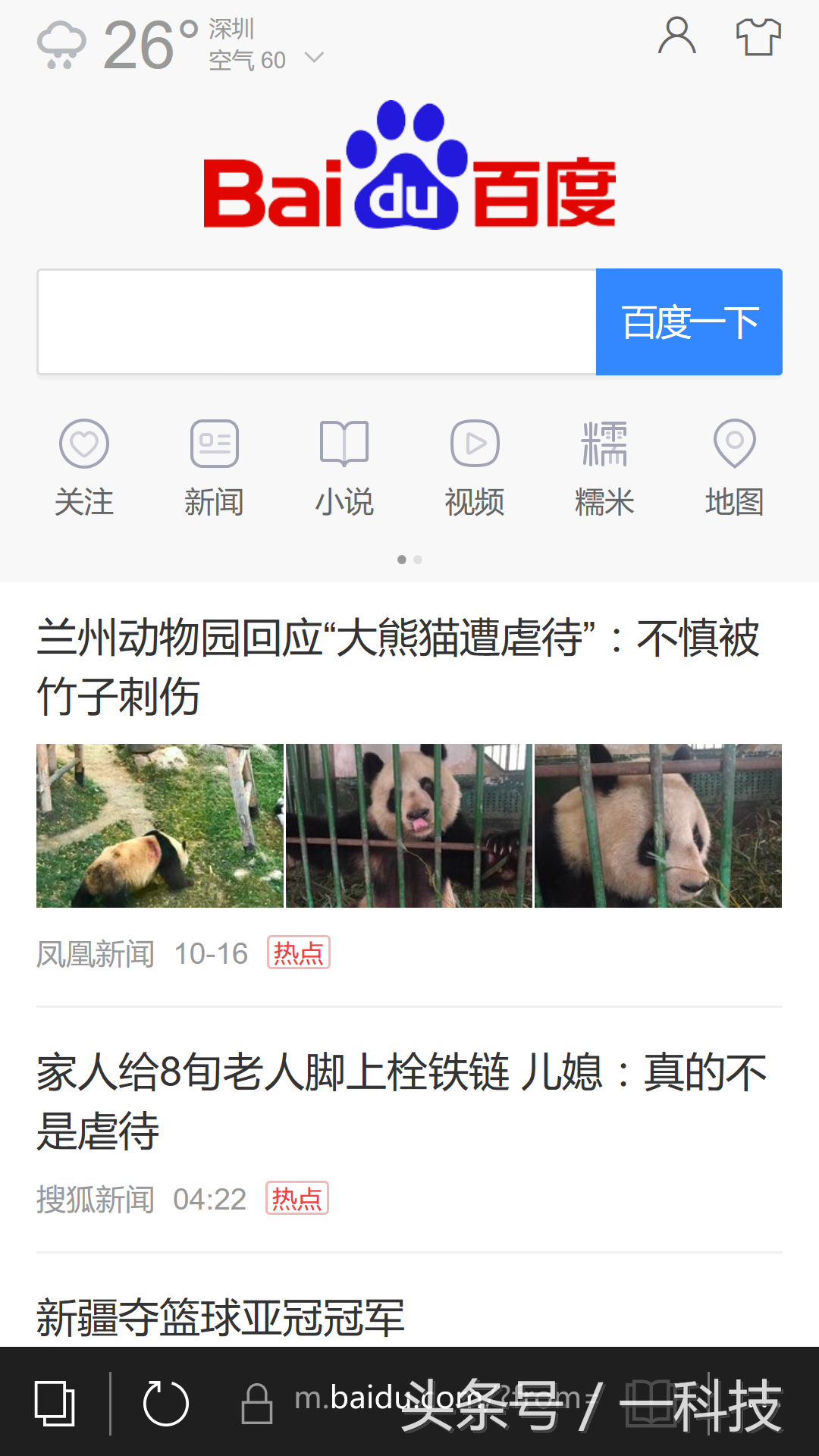The image size is (819, 1456).
Task: Open 新疆夺篮球亚冠冠军 article
Action: point(220,1318)
